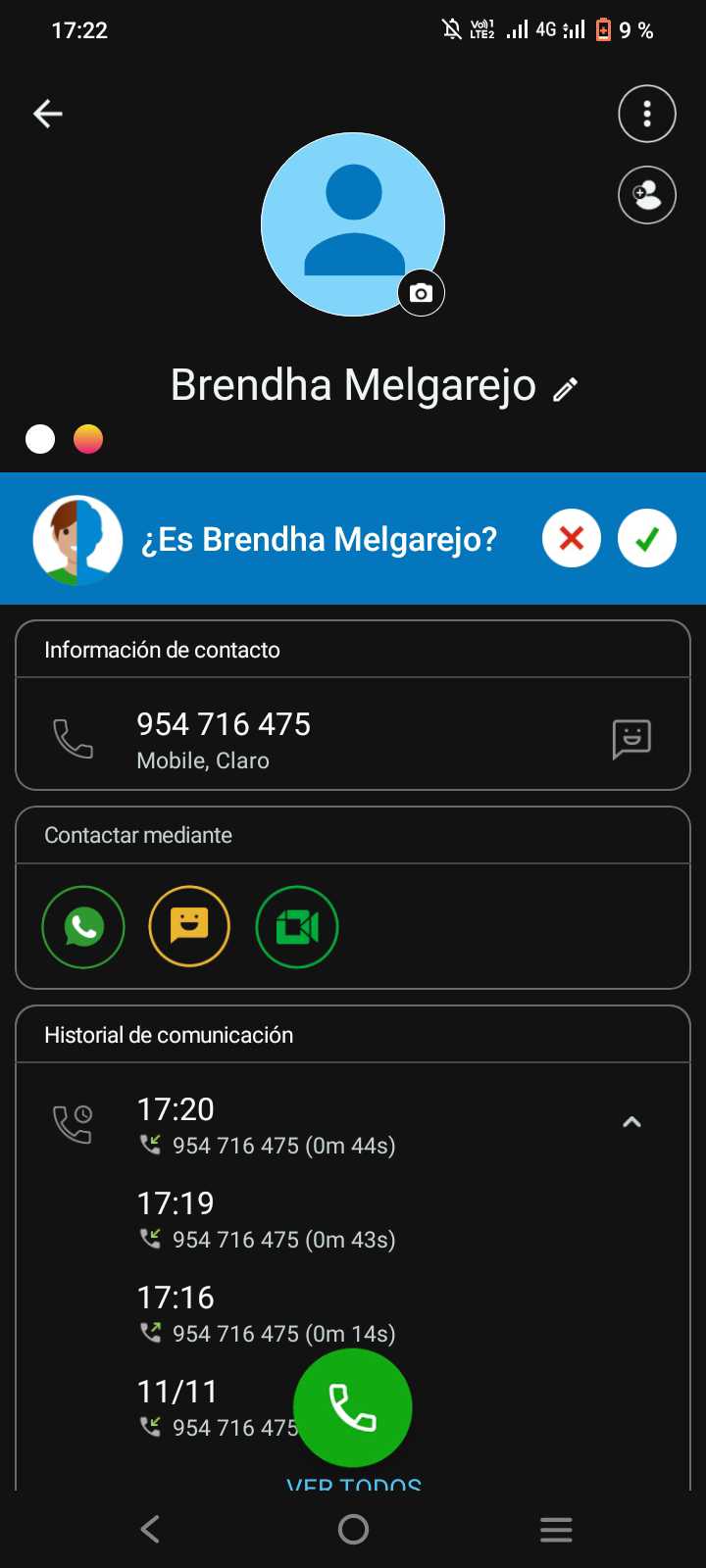Start a video call with green camera
Screen dimensions: 706x1568
tap(296, 927)
